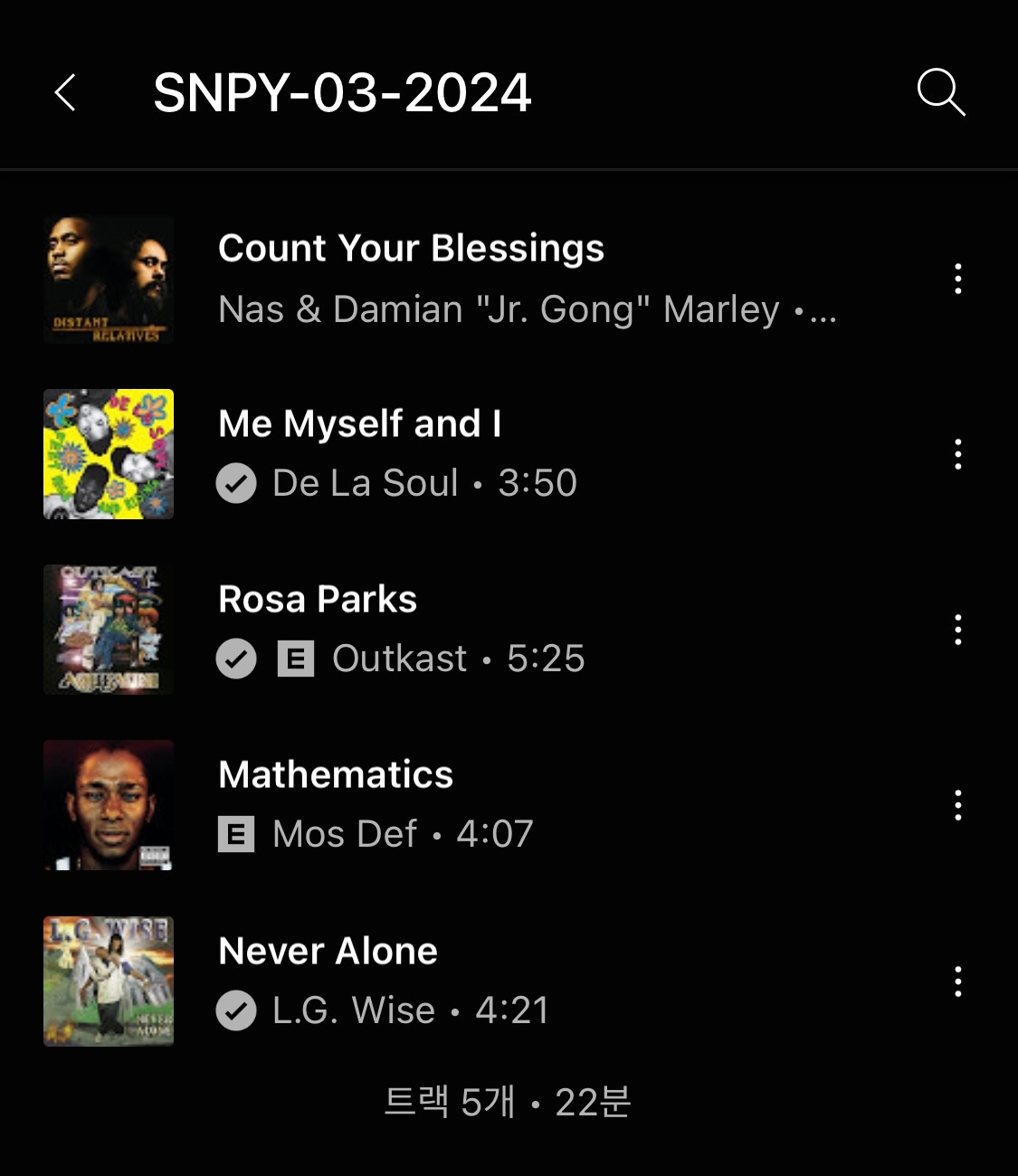The height and width of the screenshot is (1176, 1018).
Task: Open more options for Rosa Parks
Action: 957,630
